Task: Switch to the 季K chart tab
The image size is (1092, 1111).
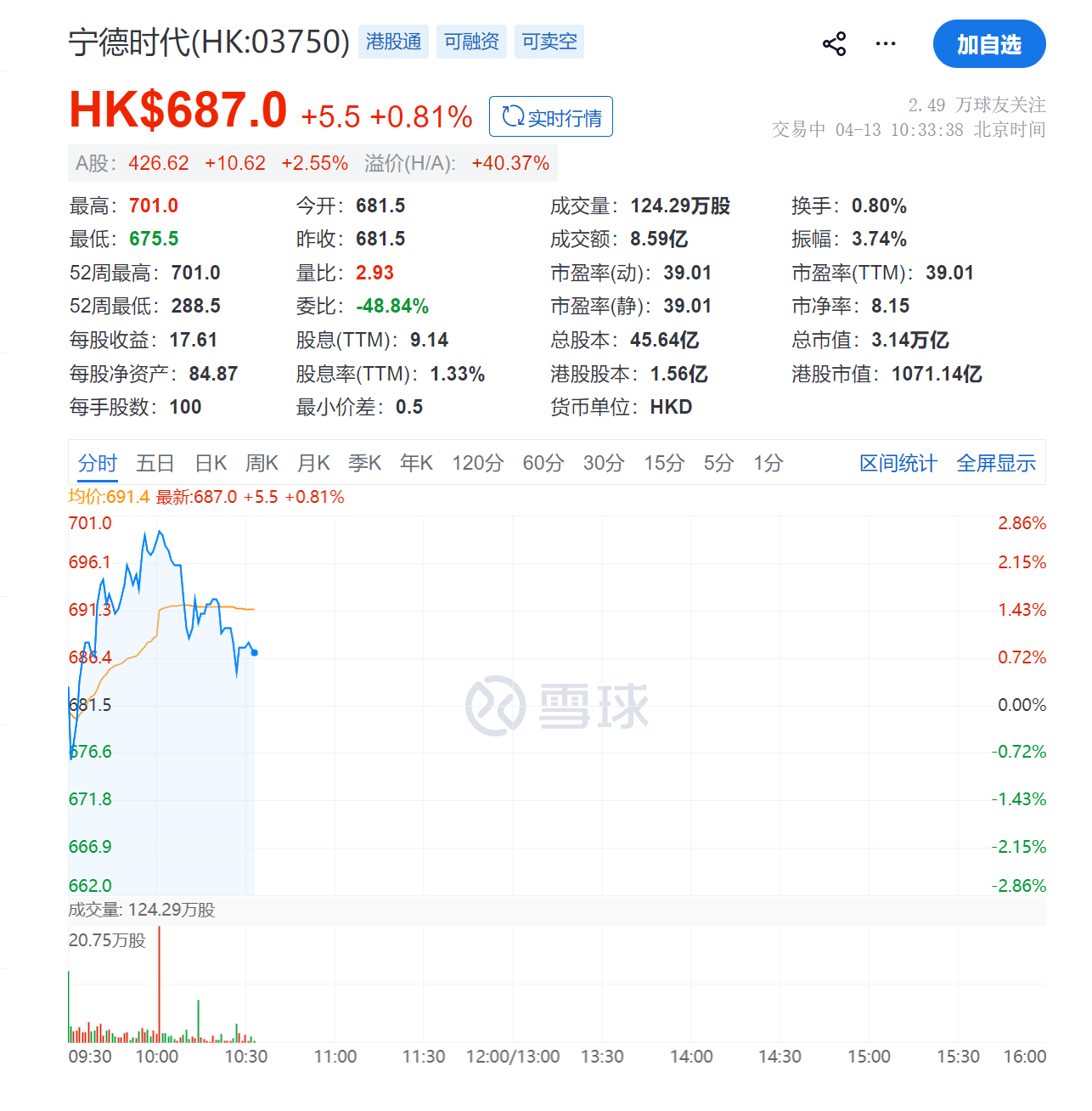Action: (365, 463)
